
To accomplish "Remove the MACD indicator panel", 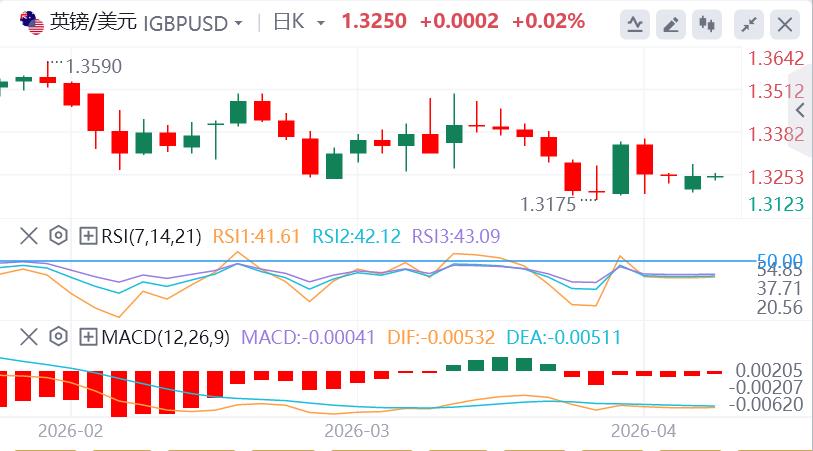I will coord(29,337).
